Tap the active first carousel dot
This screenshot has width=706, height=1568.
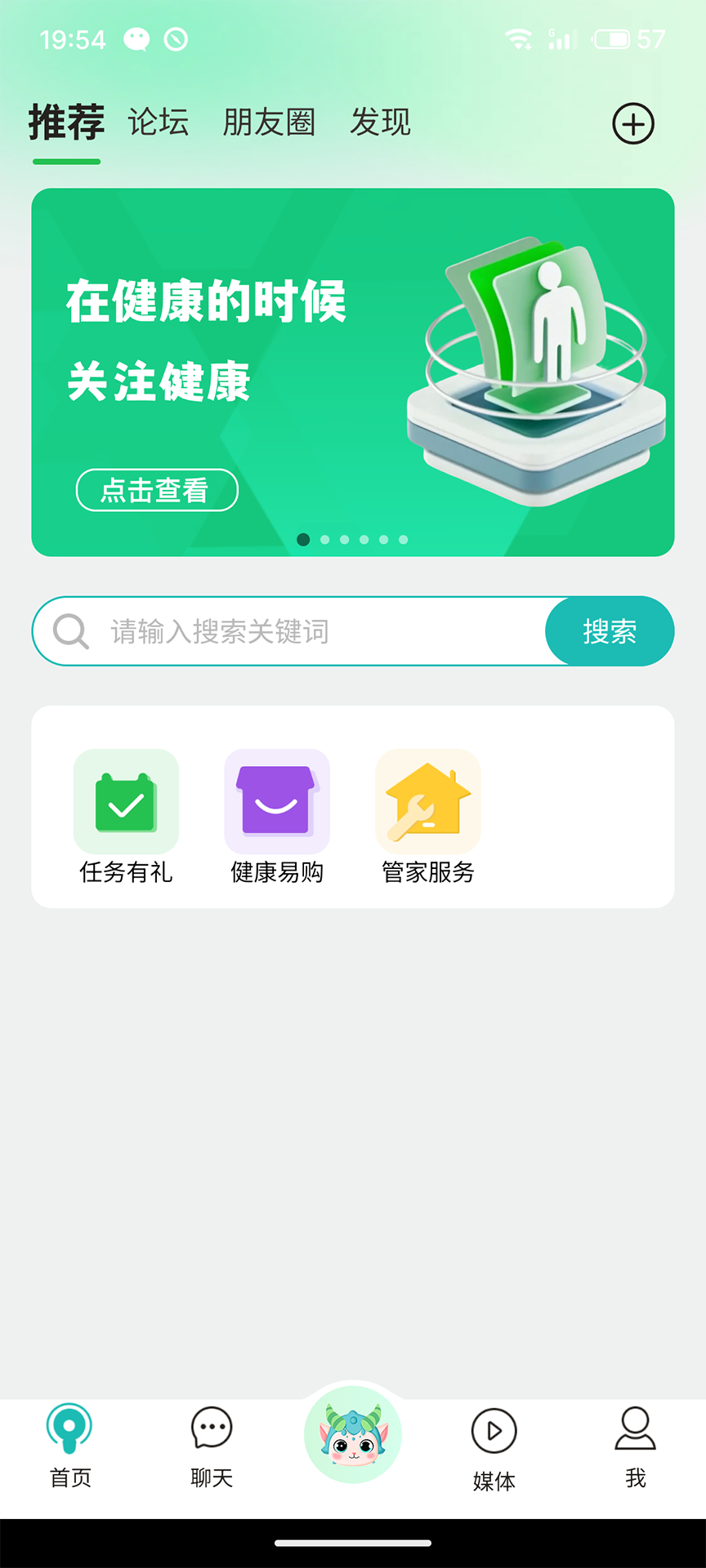coord(304,540)
